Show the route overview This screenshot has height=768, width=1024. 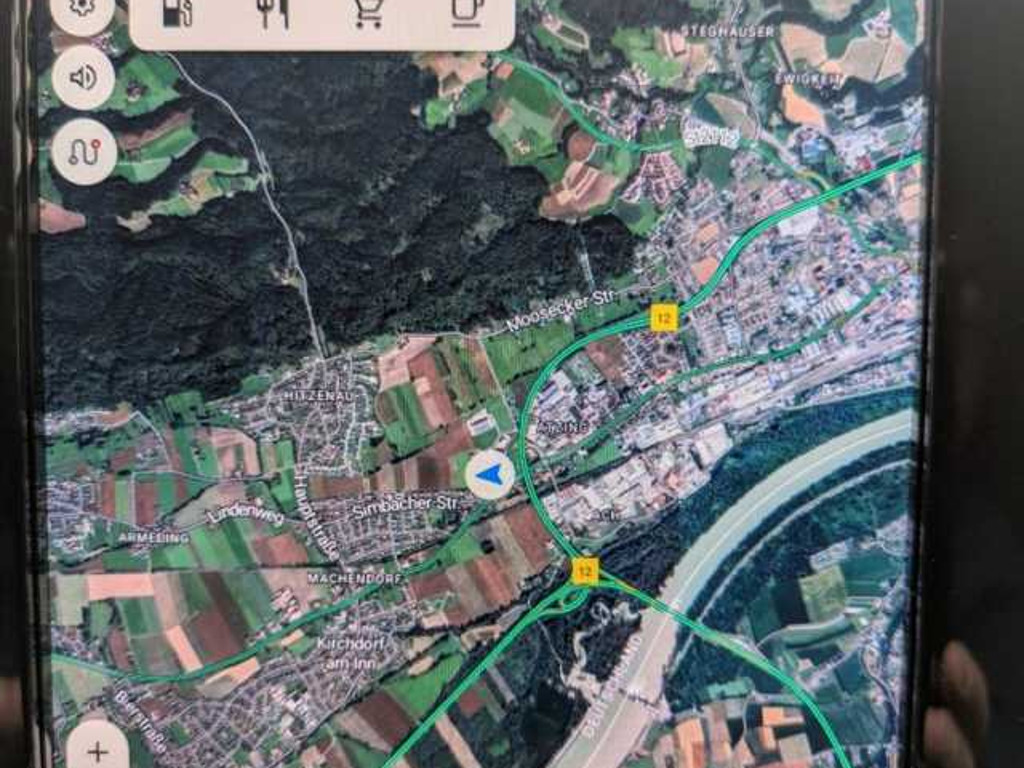[84, 152]
